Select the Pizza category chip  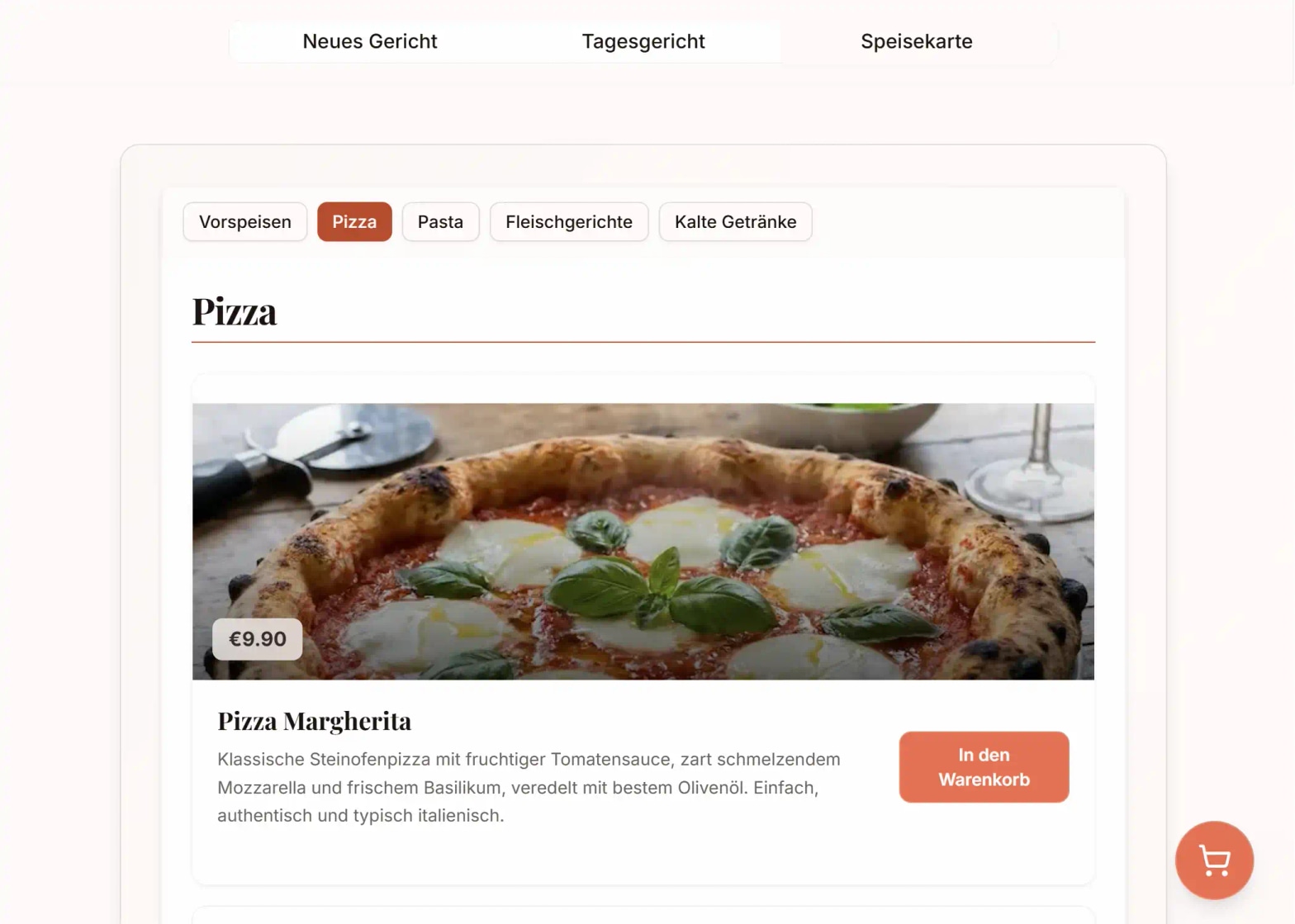pos(354,222)
